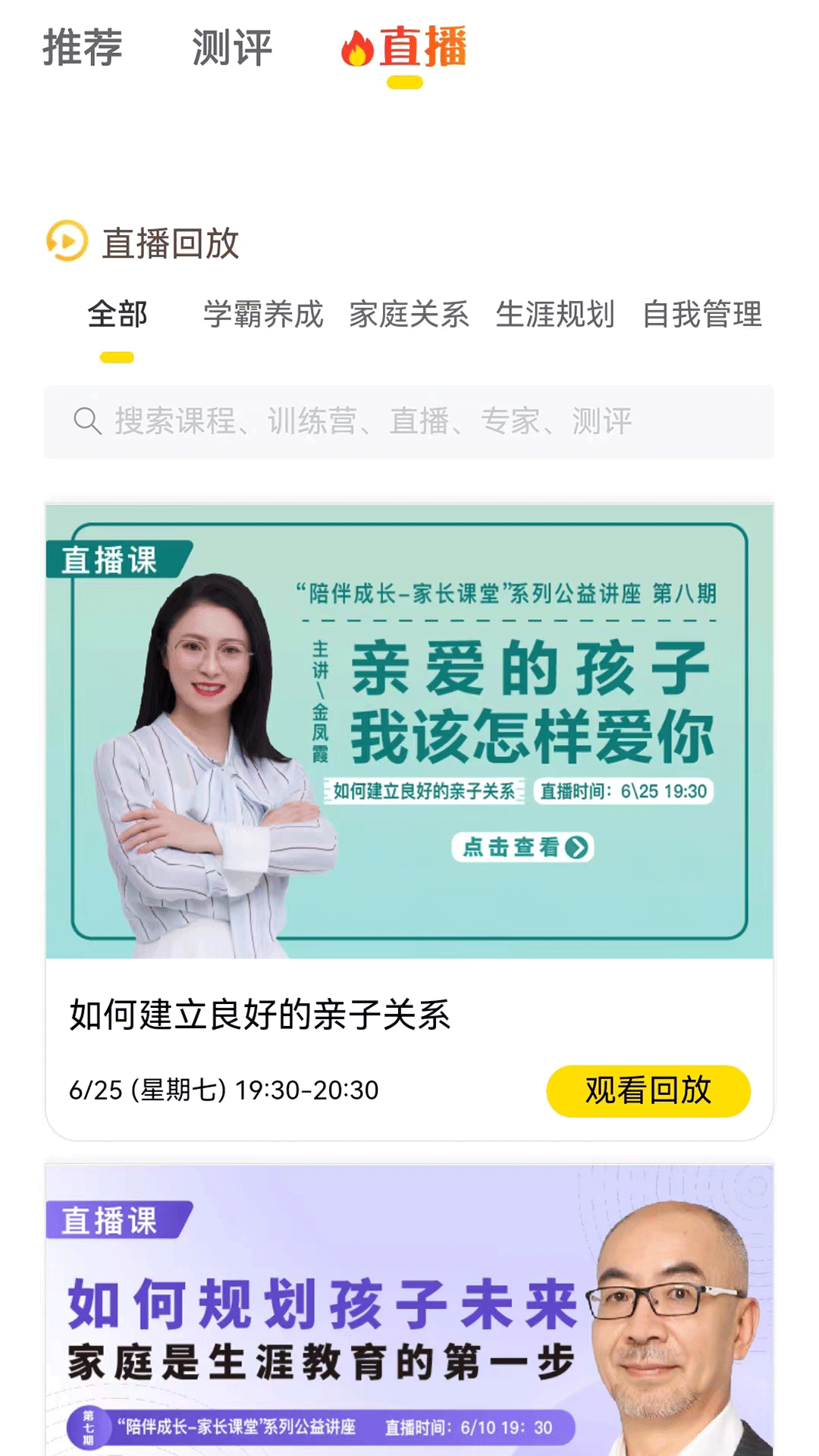
Task: Filter replays by 自我管理
Action: click(x=702, y=314)
